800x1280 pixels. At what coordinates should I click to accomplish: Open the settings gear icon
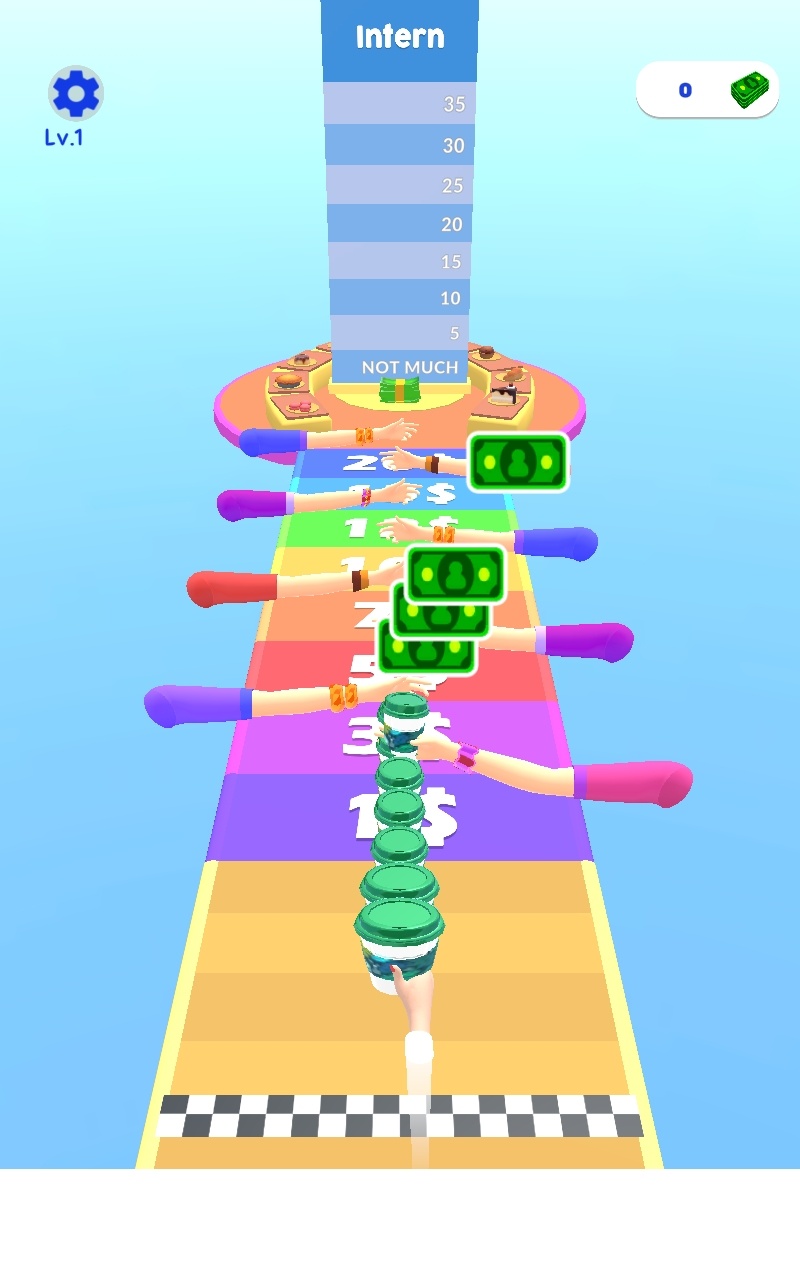[76, 94]
